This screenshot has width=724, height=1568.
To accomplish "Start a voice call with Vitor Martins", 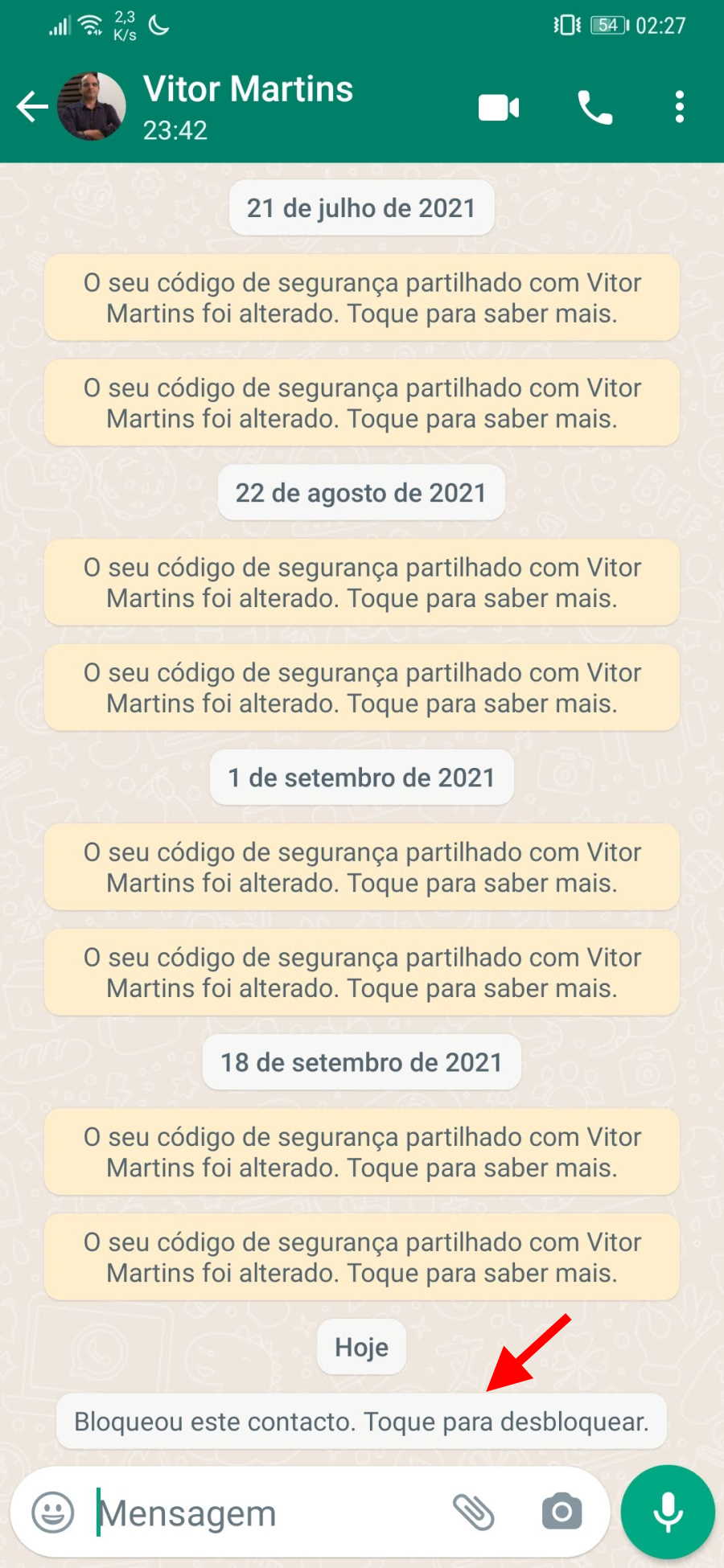I will point(594,107).
